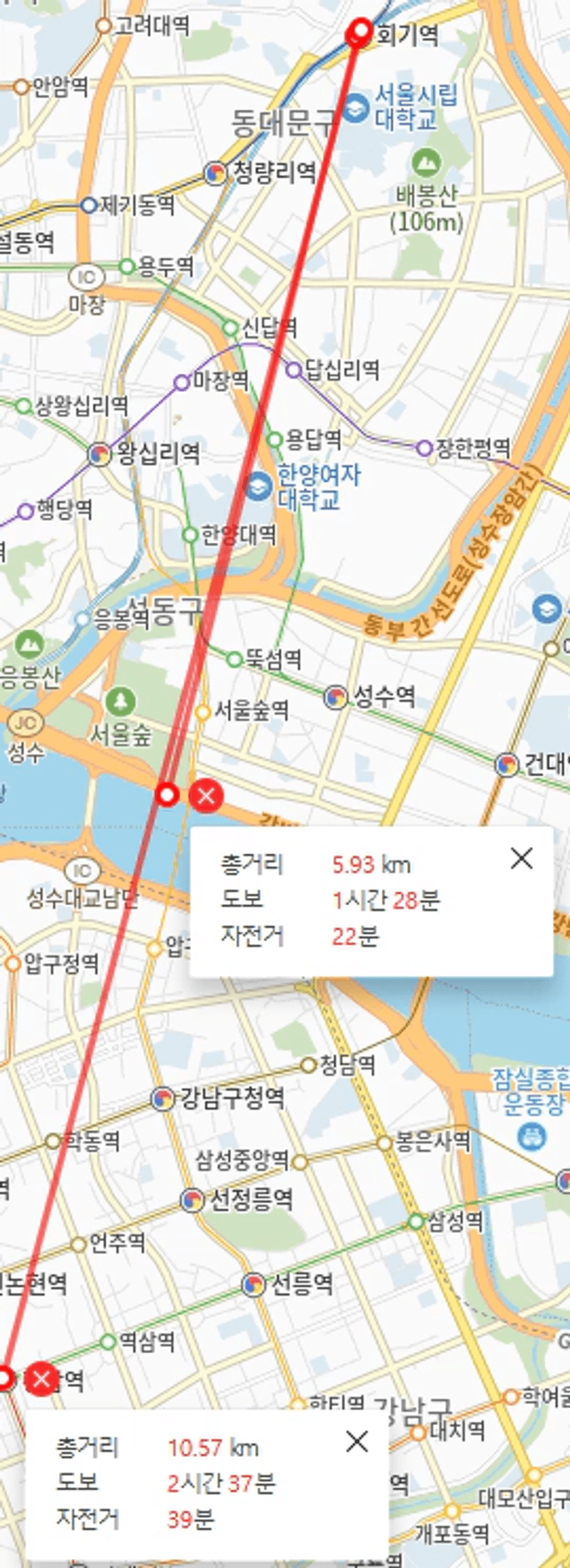The width and height of the screenshot is (570, 1568).
Task: Close the 5.93 km distance popup
Action: (x=522, y=858)
